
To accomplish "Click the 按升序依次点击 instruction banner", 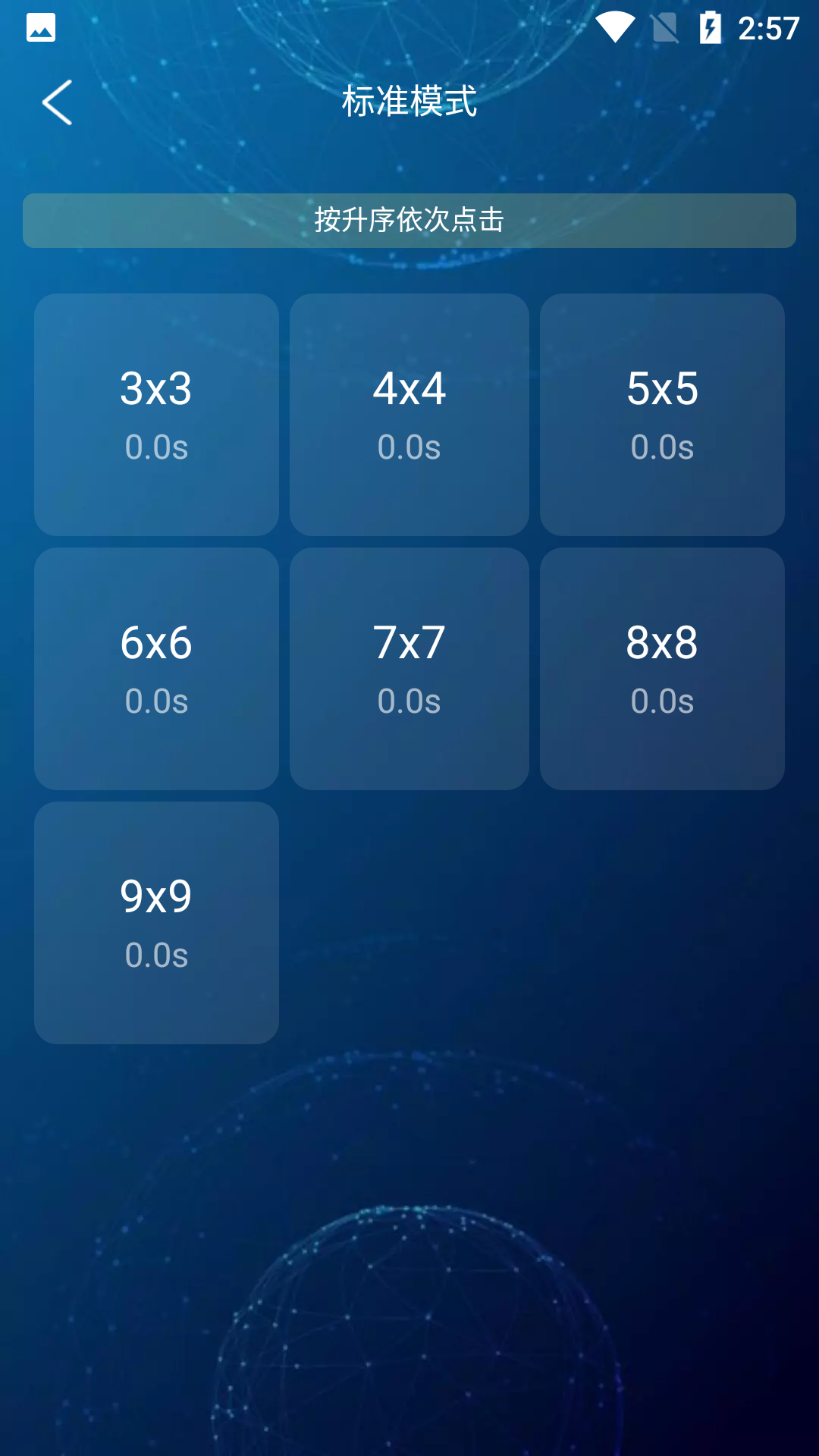I will (409, 221).
